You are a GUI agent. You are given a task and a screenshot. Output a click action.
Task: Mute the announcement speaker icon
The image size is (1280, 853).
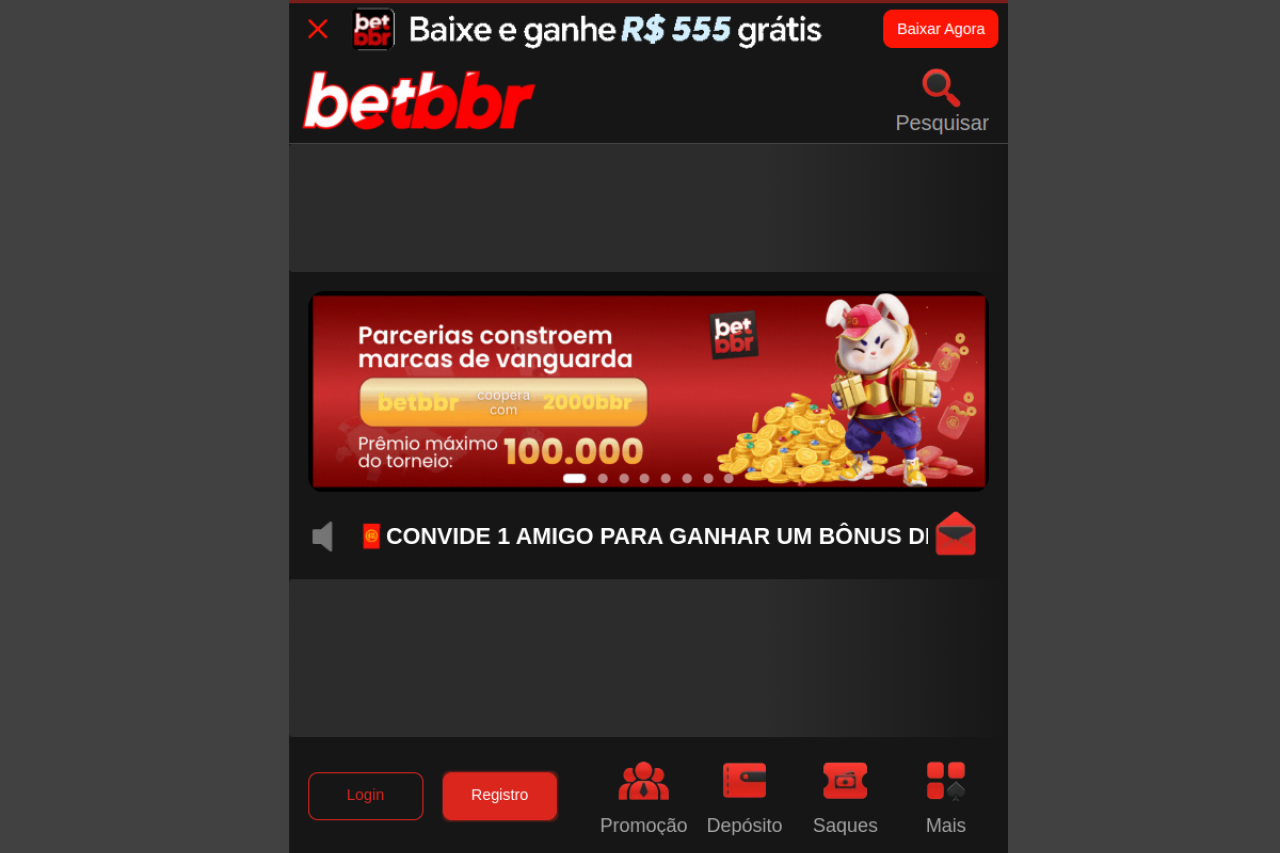323,537
